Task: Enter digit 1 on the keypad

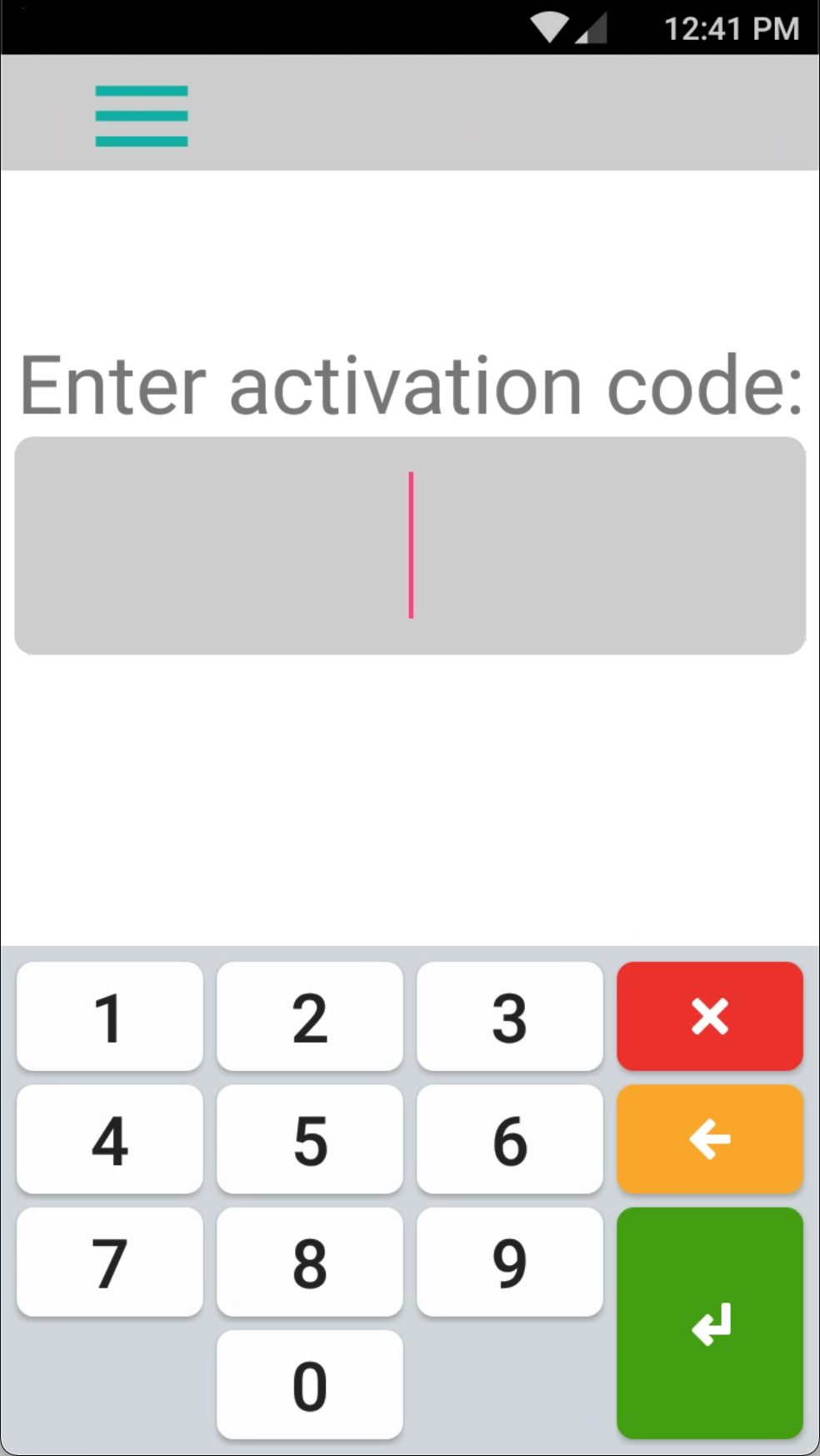Action: tap(110, 1016)
